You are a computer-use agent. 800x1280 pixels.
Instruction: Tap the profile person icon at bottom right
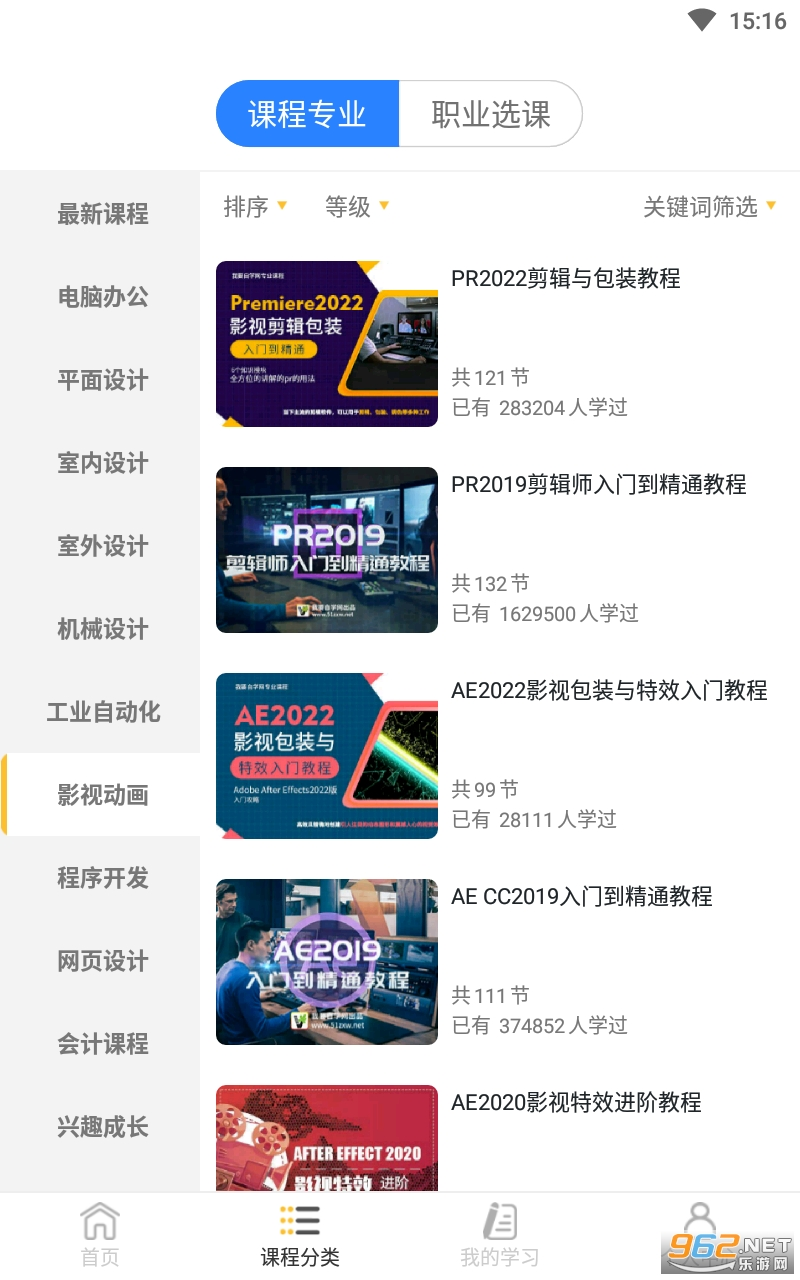click(x=699, y=1215)
